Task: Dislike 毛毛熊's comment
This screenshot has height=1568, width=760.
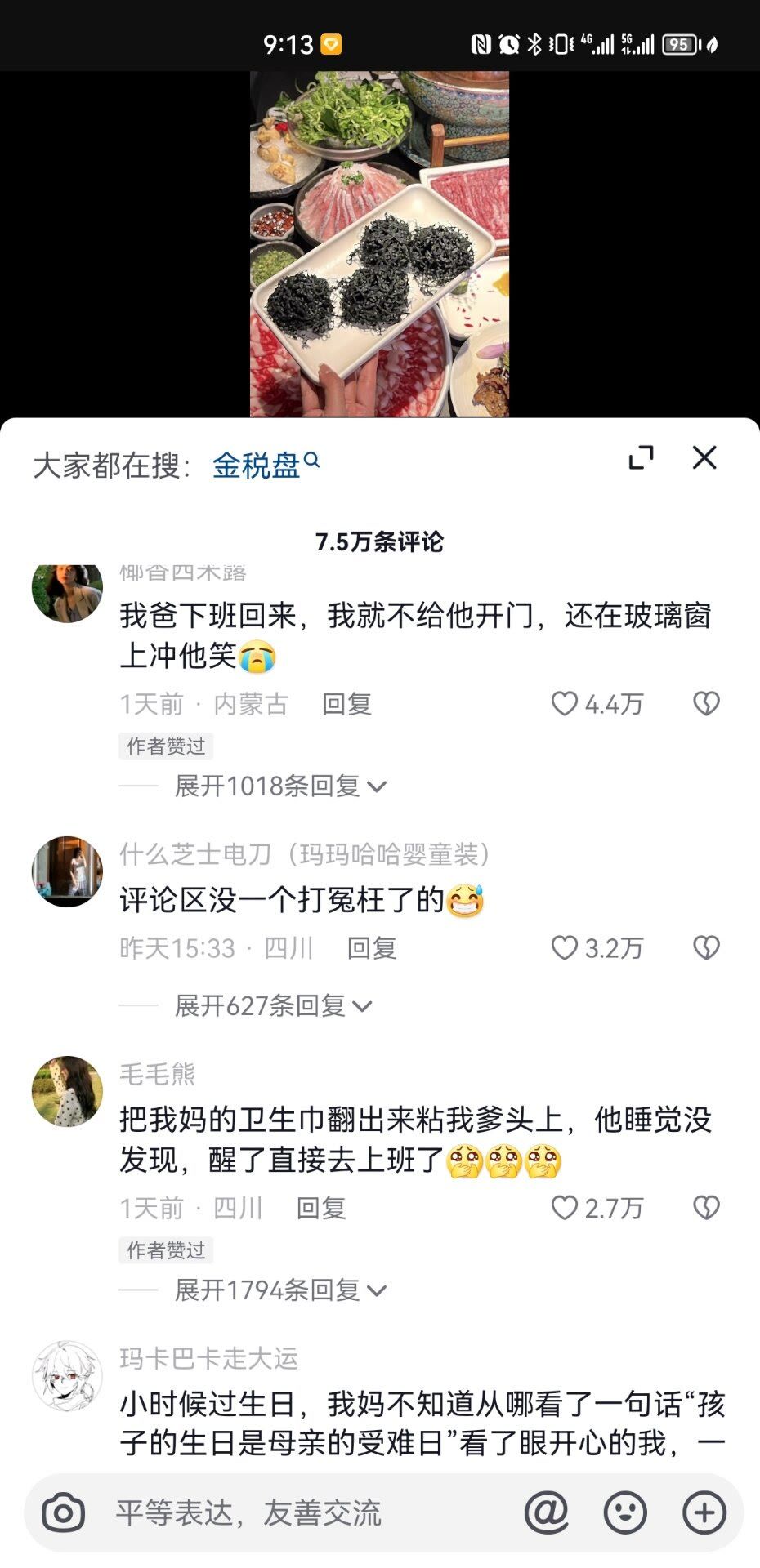Action: click(706, 1208)
